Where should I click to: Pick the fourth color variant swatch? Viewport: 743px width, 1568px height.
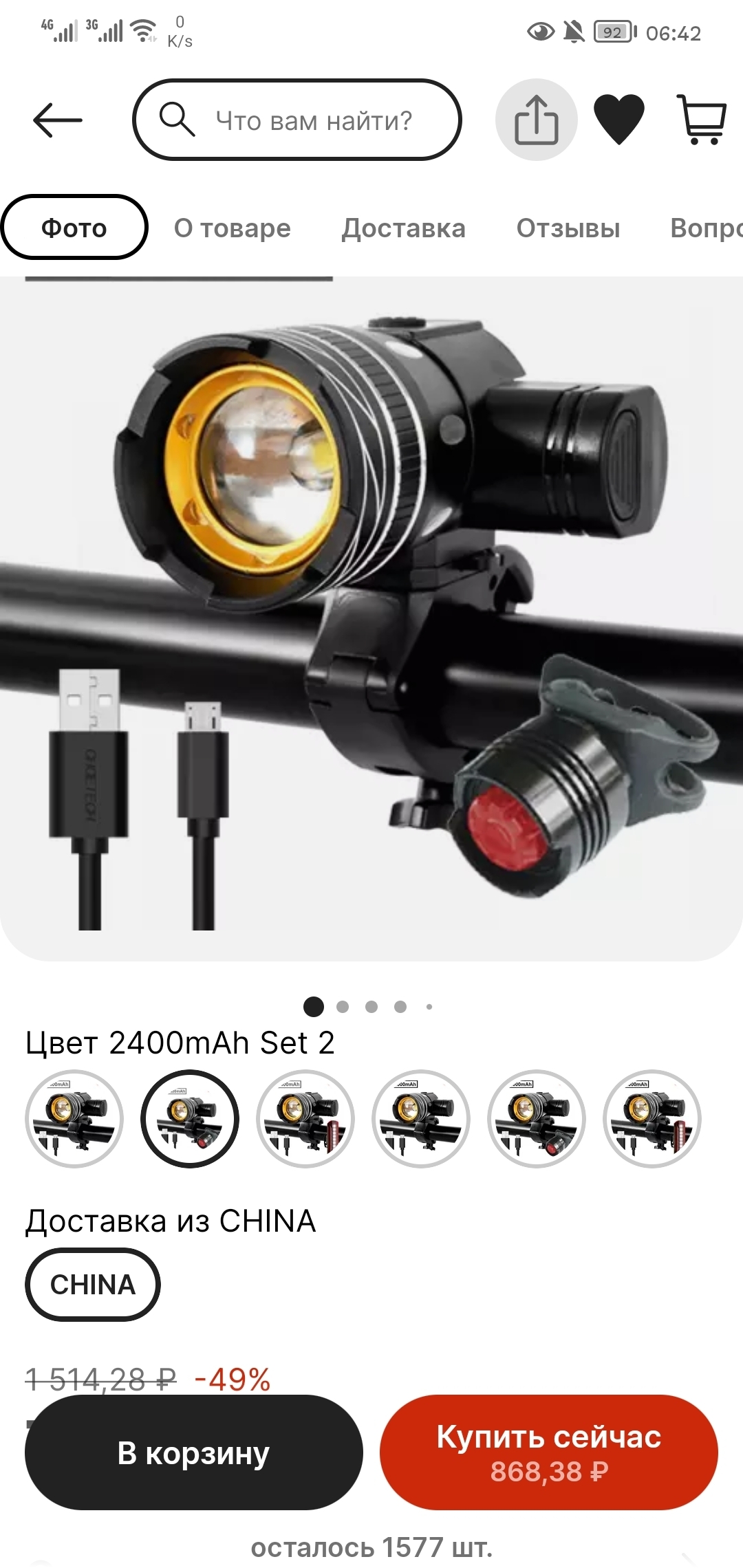421,1118
